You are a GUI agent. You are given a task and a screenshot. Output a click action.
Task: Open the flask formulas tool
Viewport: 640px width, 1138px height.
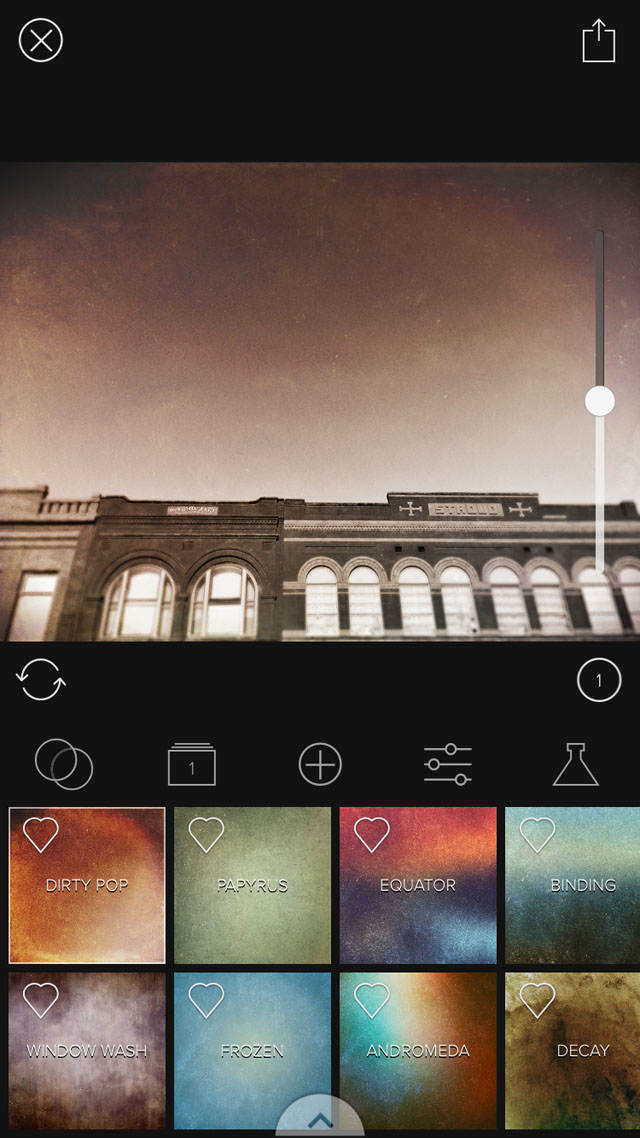point(575,764)
